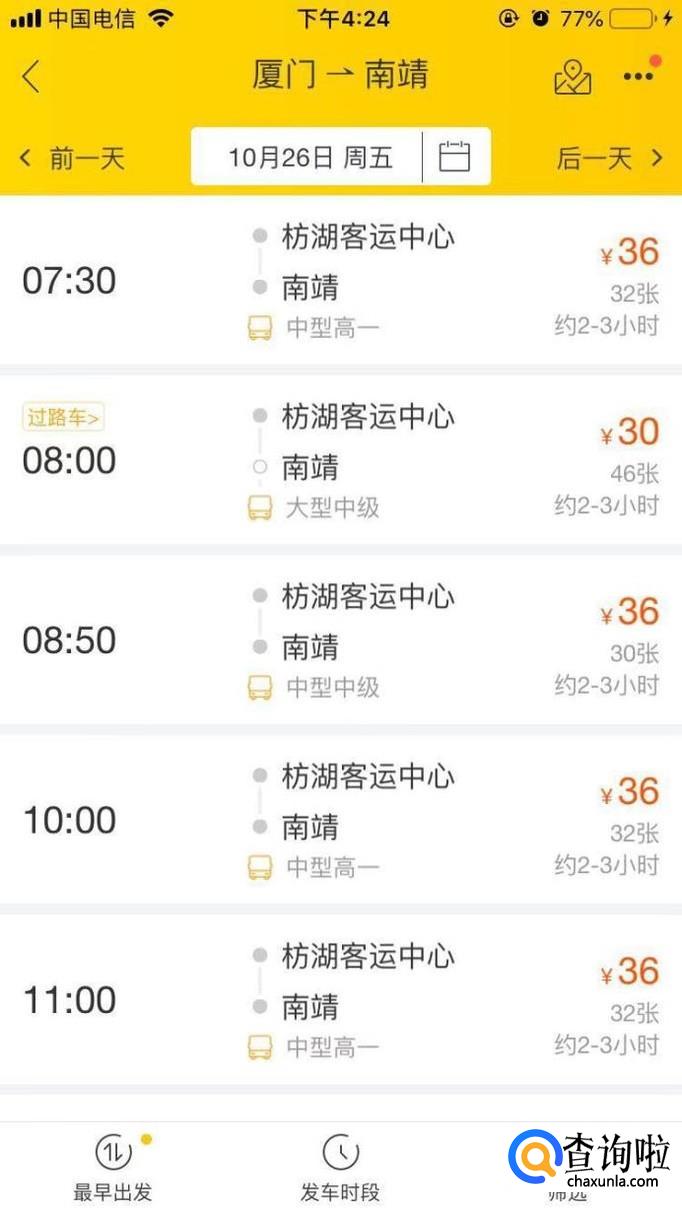This screenshot has height=1212, width=682.
Task: Open the 11:00 bus ticket option
Action: [x=340, y=1001]
